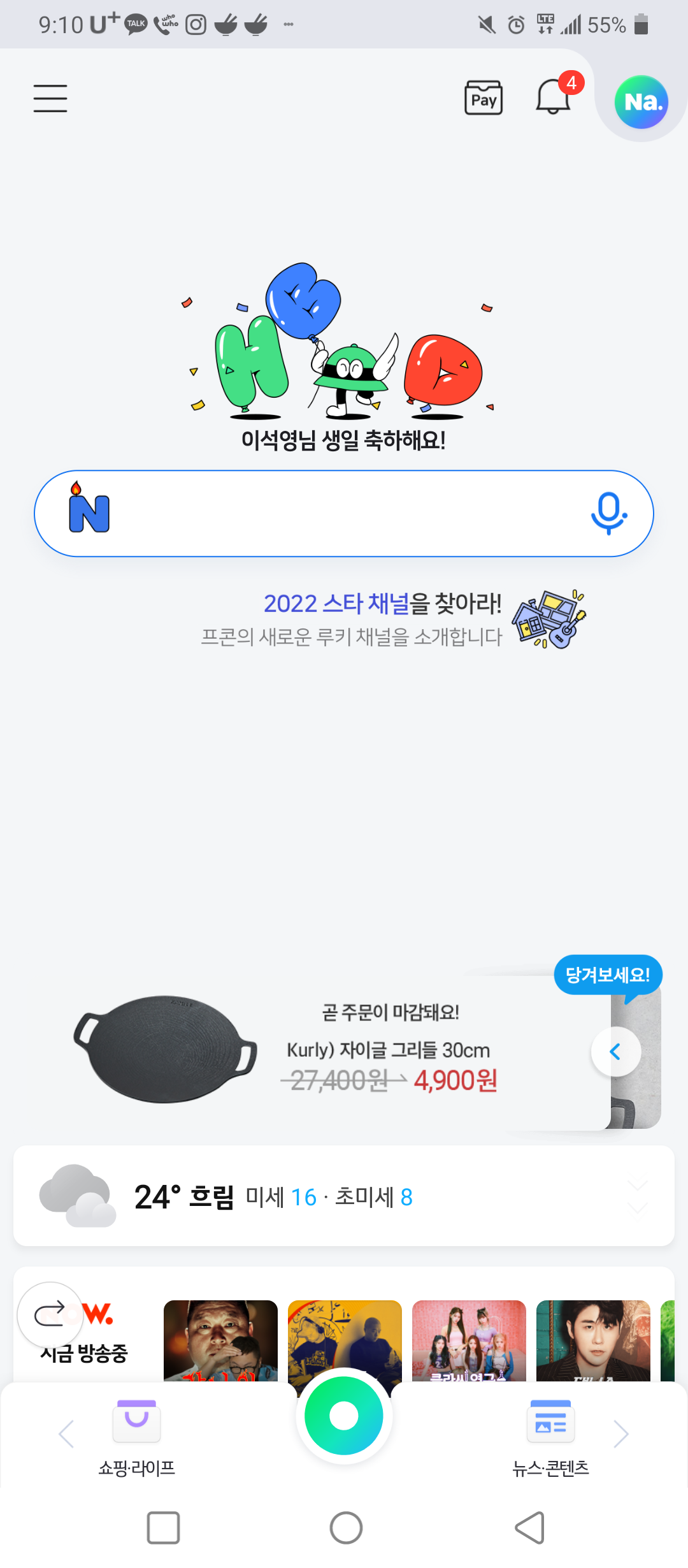The height and width of the screenshot is (1568, 688).
Task: Open Naver Pay
Action: pyautogui.click(x=484, y=98)
